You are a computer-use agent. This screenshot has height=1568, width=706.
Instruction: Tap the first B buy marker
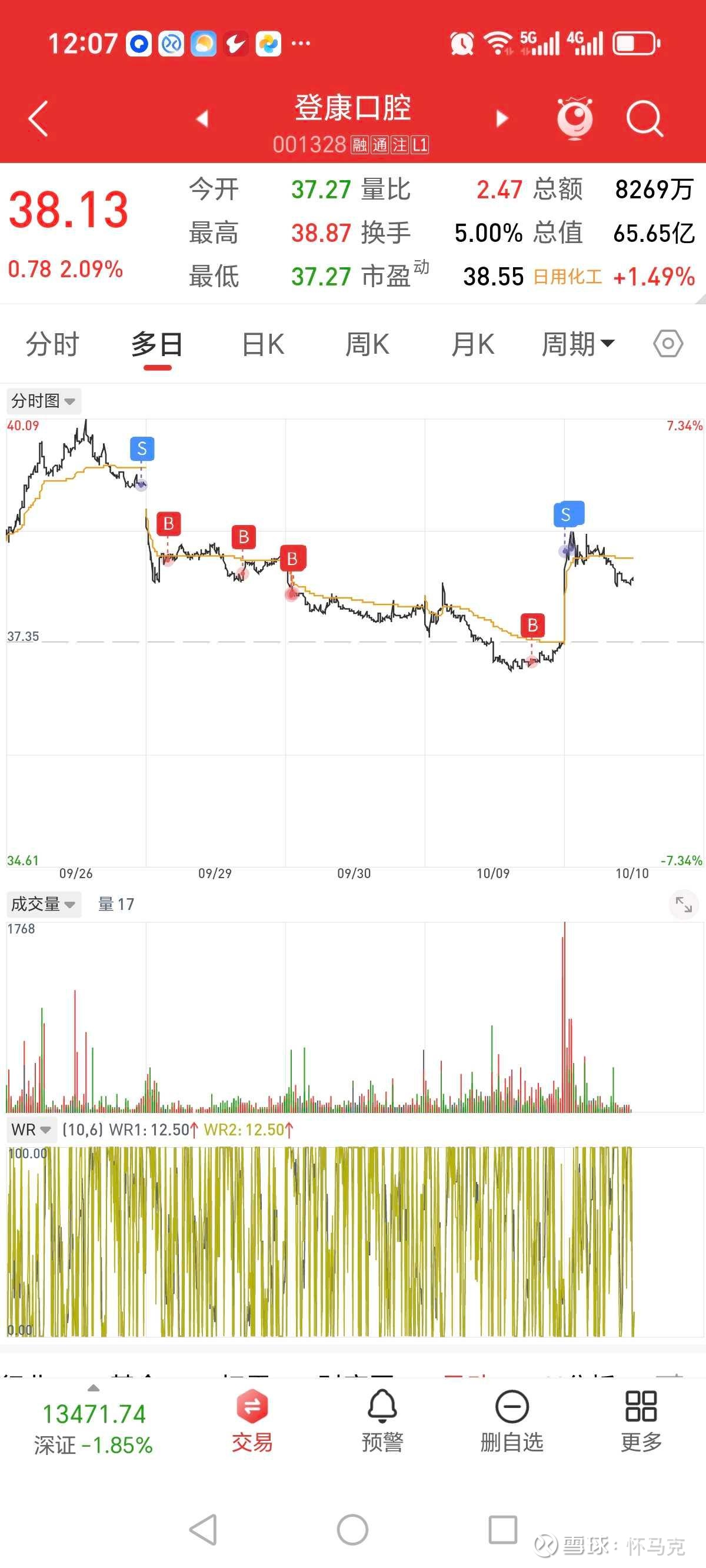tap(169, 522)
